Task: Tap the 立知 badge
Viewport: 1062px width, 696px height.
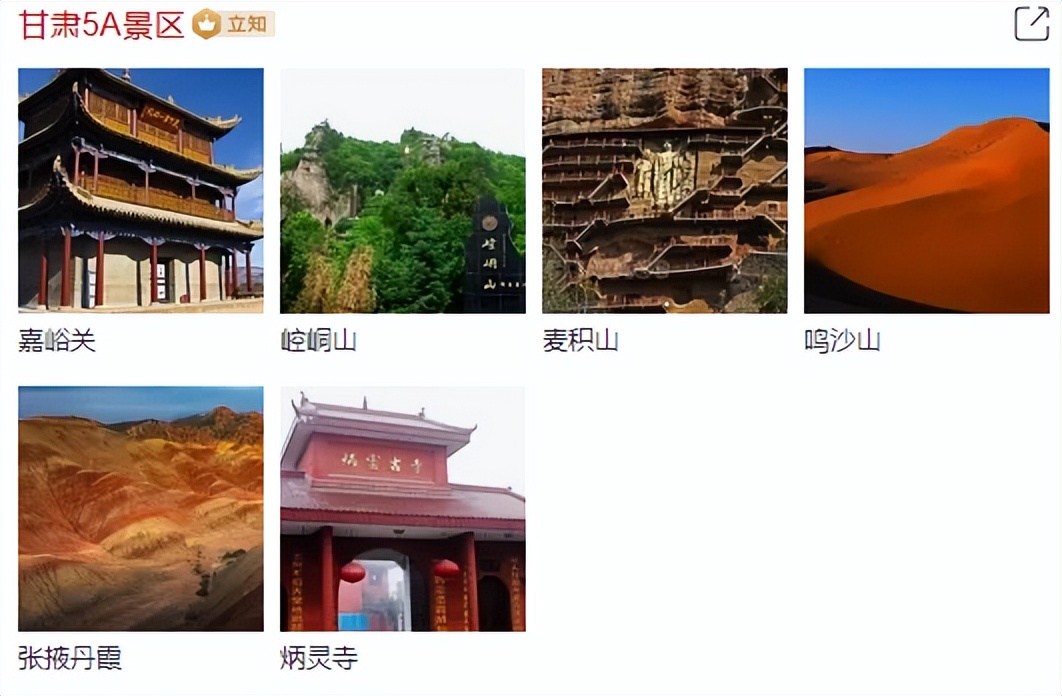Action: click(x=233, y=24)
